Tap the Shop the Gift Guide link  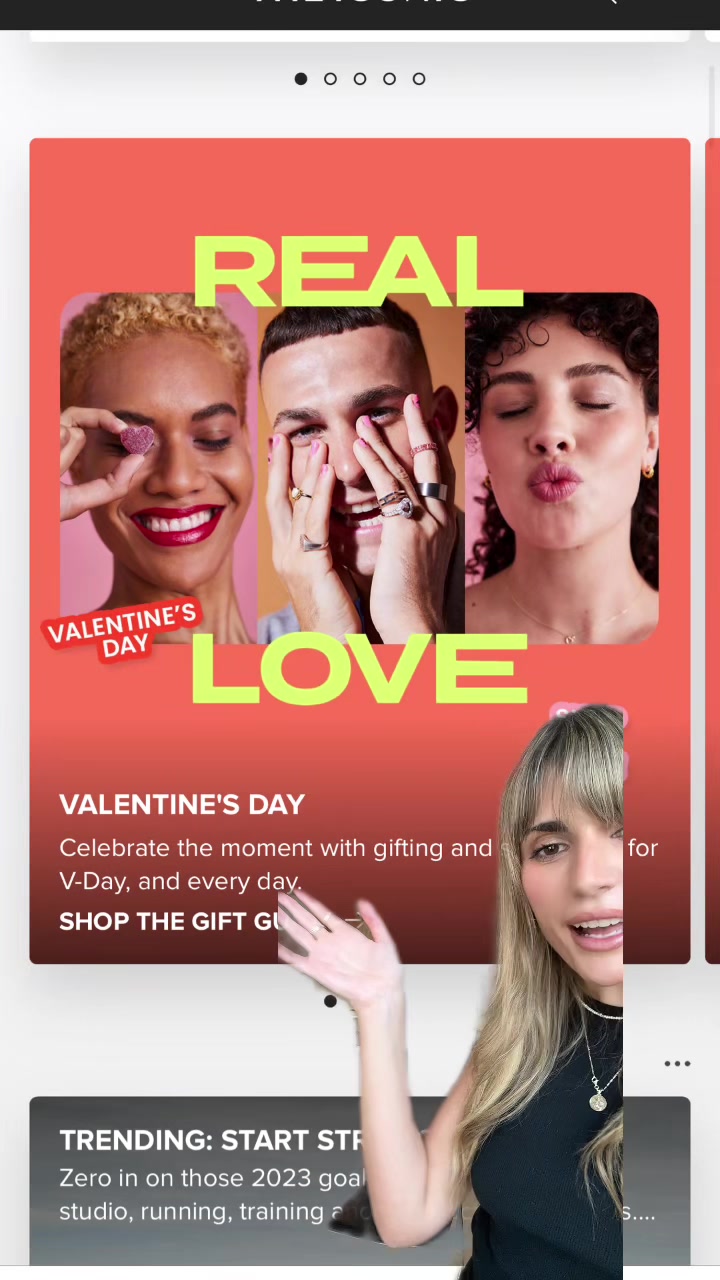click(x=170, y=921)
